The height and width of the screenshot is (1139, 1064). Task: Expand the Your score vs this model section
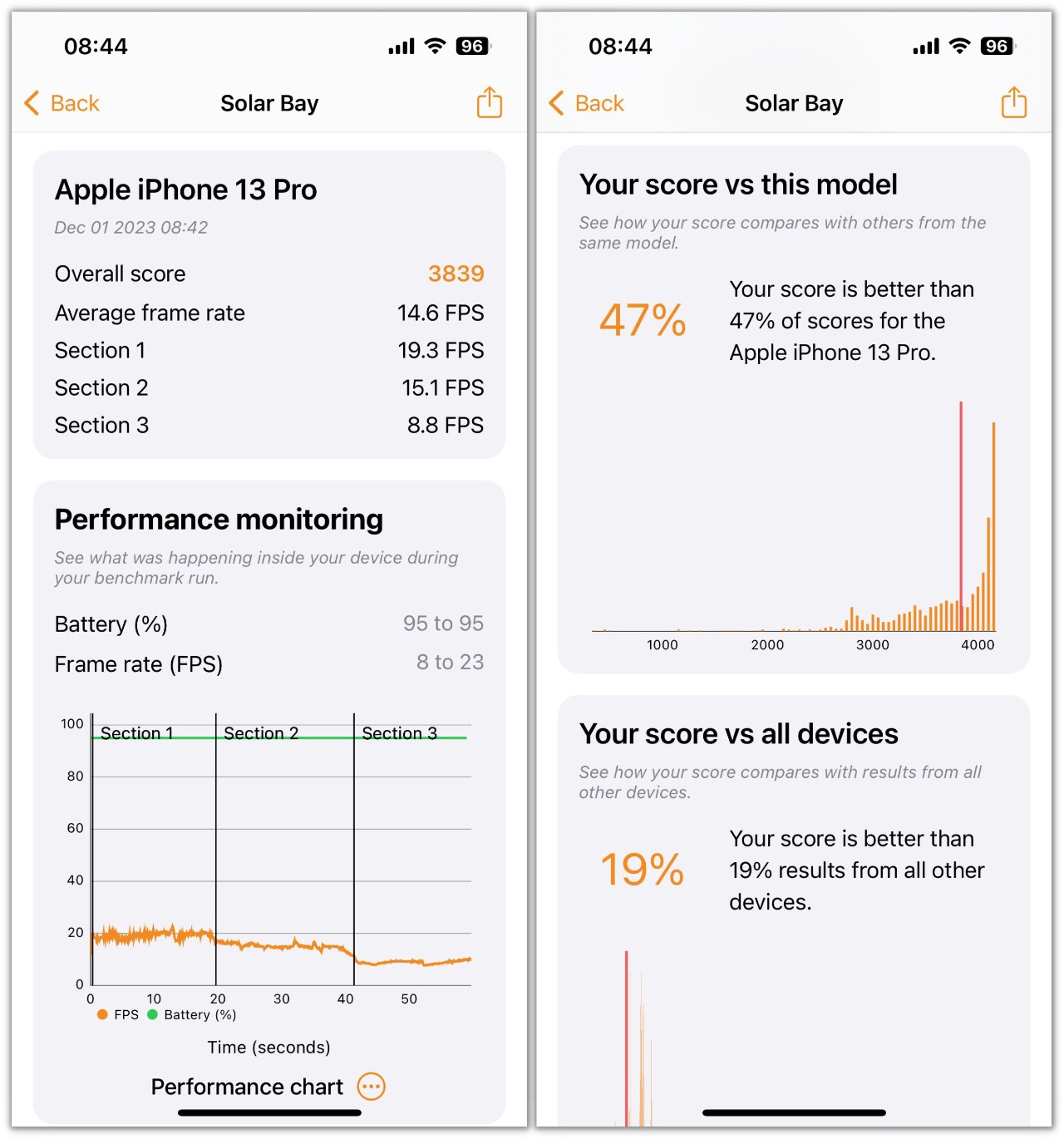[x=738, y=184]
